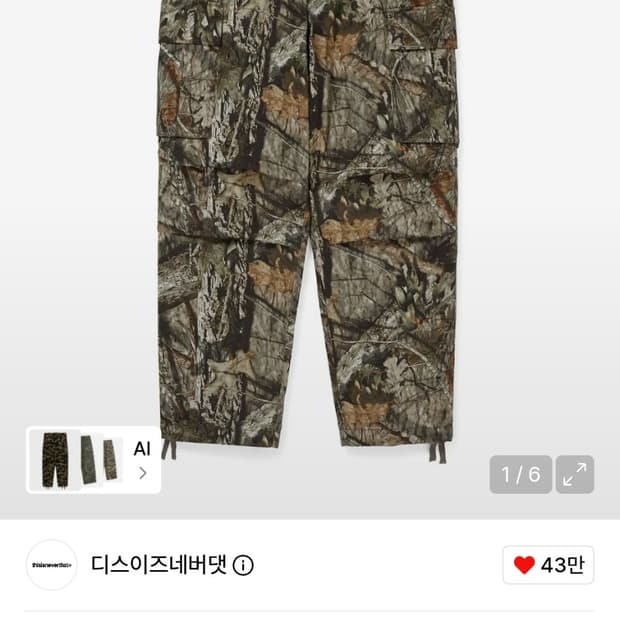Viewport: 620px width, 620px height.
Task: Tap the thisisneverthat brand logo
Action: tap(51, 565)
